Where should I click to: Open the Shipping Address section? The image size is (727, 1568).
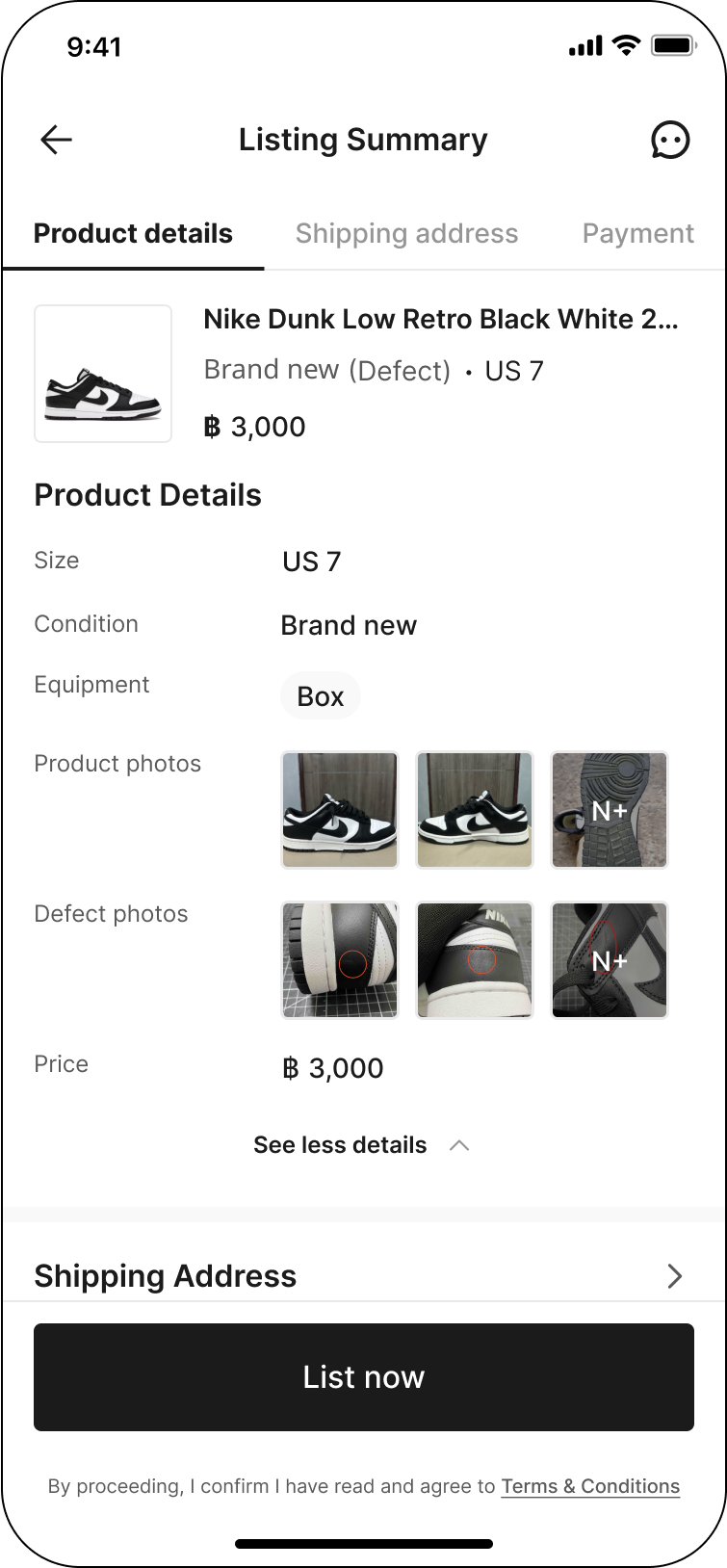[x=362, y=1276]
